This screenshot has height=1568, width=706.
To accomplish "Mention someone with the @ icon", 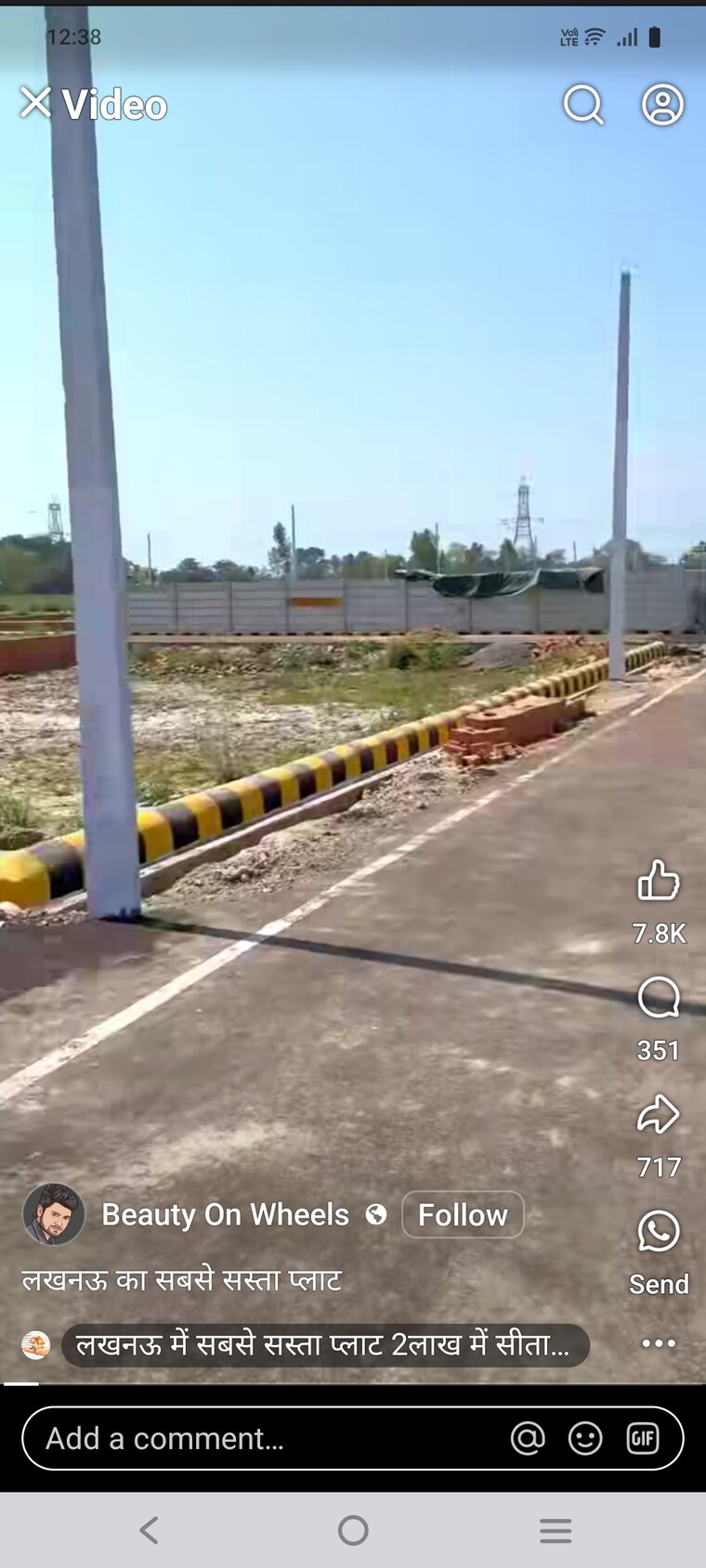I will click(528, 1438).
